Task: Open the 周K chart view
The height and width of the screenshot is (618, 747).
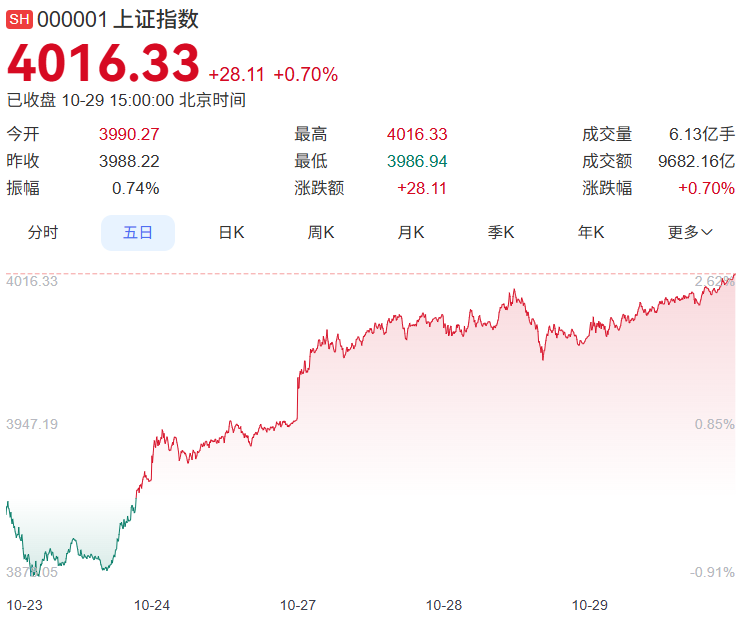Action: tap(321, 232)
